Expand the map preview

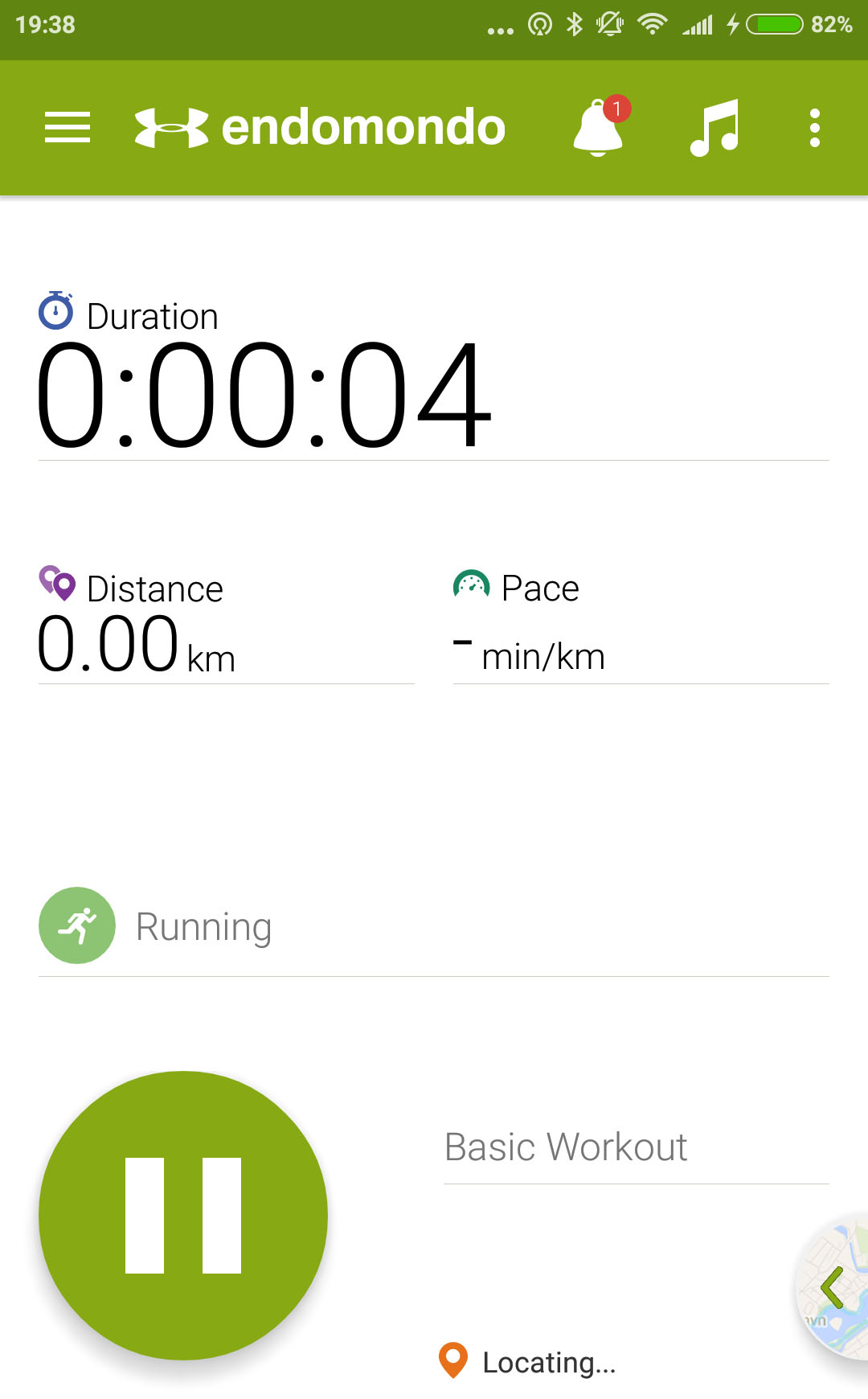click(x=833, y=1287)
